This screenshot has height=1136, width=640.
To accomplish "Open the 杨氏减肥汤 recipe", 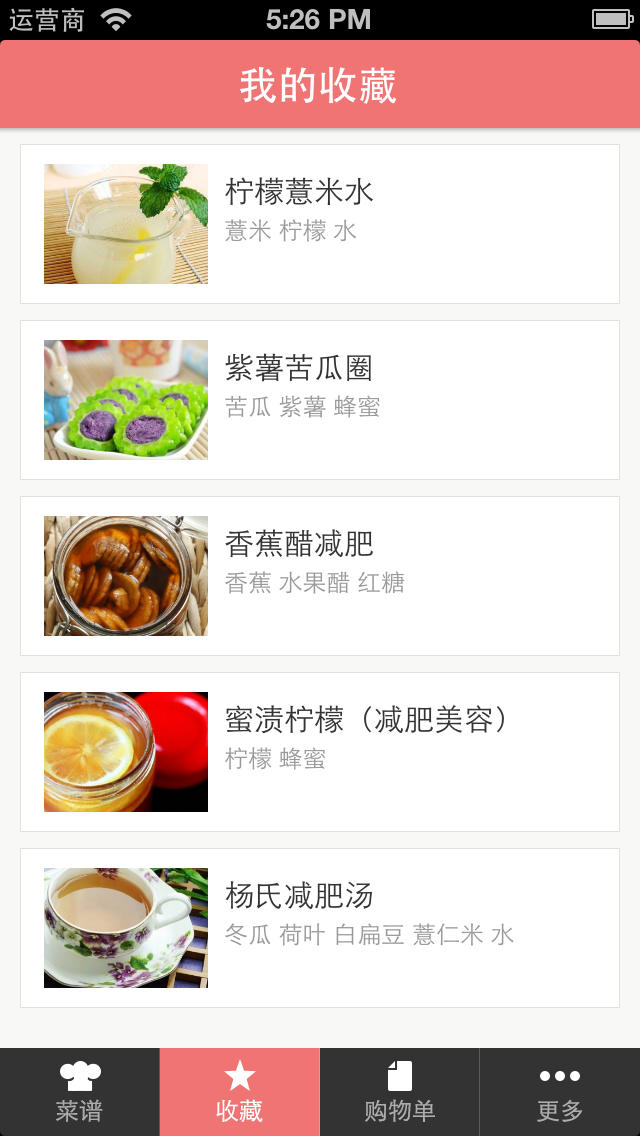I will tap(320, 928).
